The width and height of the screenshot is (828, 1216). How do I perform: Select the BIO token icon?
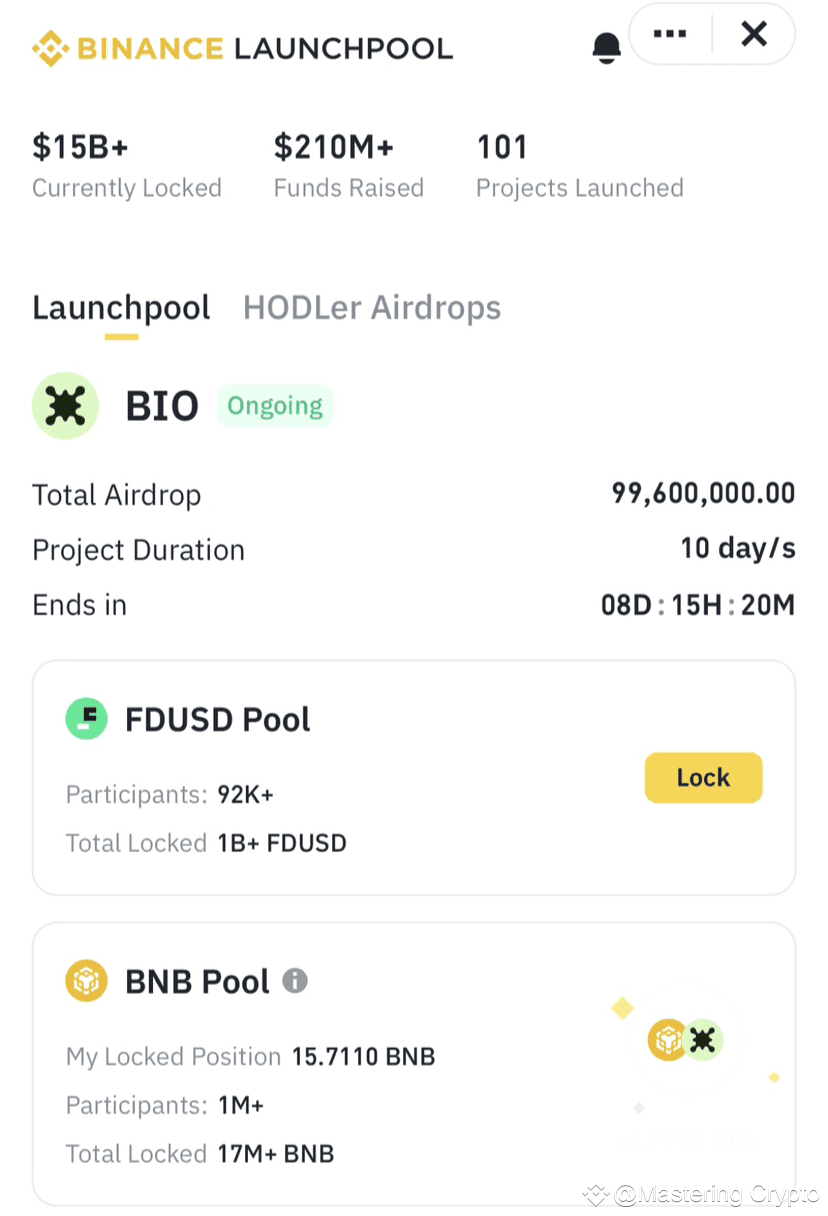(65, 405)
